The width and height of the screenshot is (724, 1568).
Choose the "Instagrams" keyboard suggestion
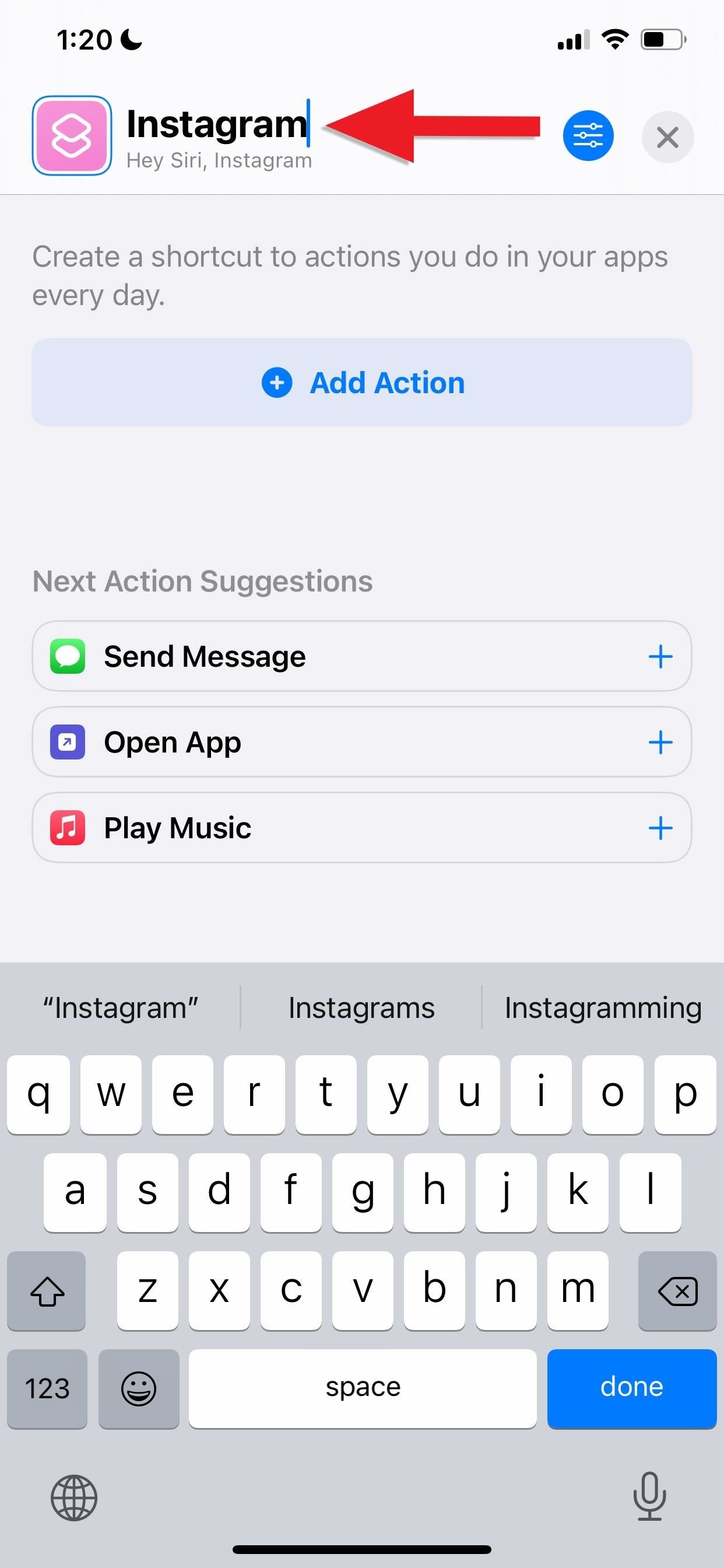pyautogui.click(x=361, y=1007)
